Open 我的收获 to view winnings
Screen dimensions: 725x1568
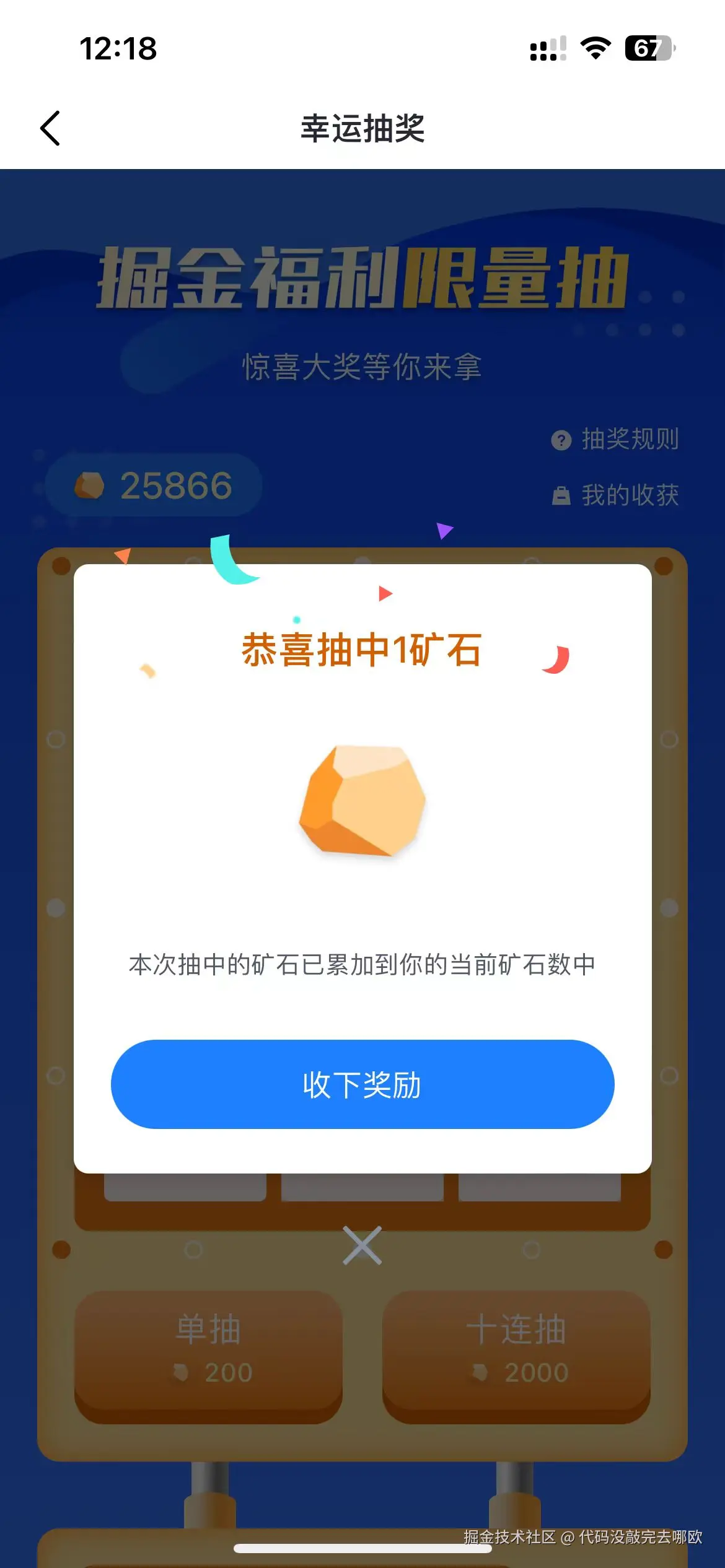coord(630,495)
